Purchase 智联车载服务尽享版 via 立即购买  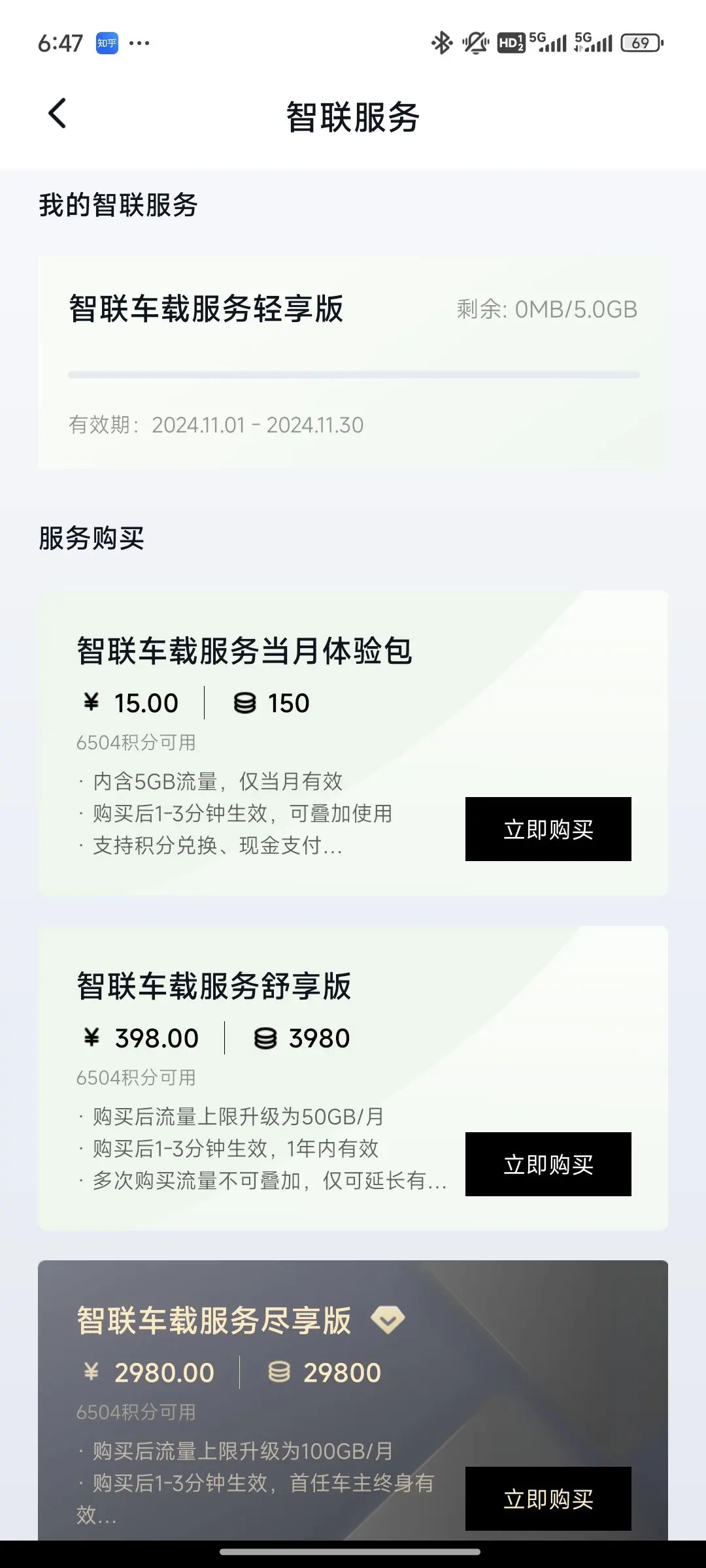coord(548,1499)
